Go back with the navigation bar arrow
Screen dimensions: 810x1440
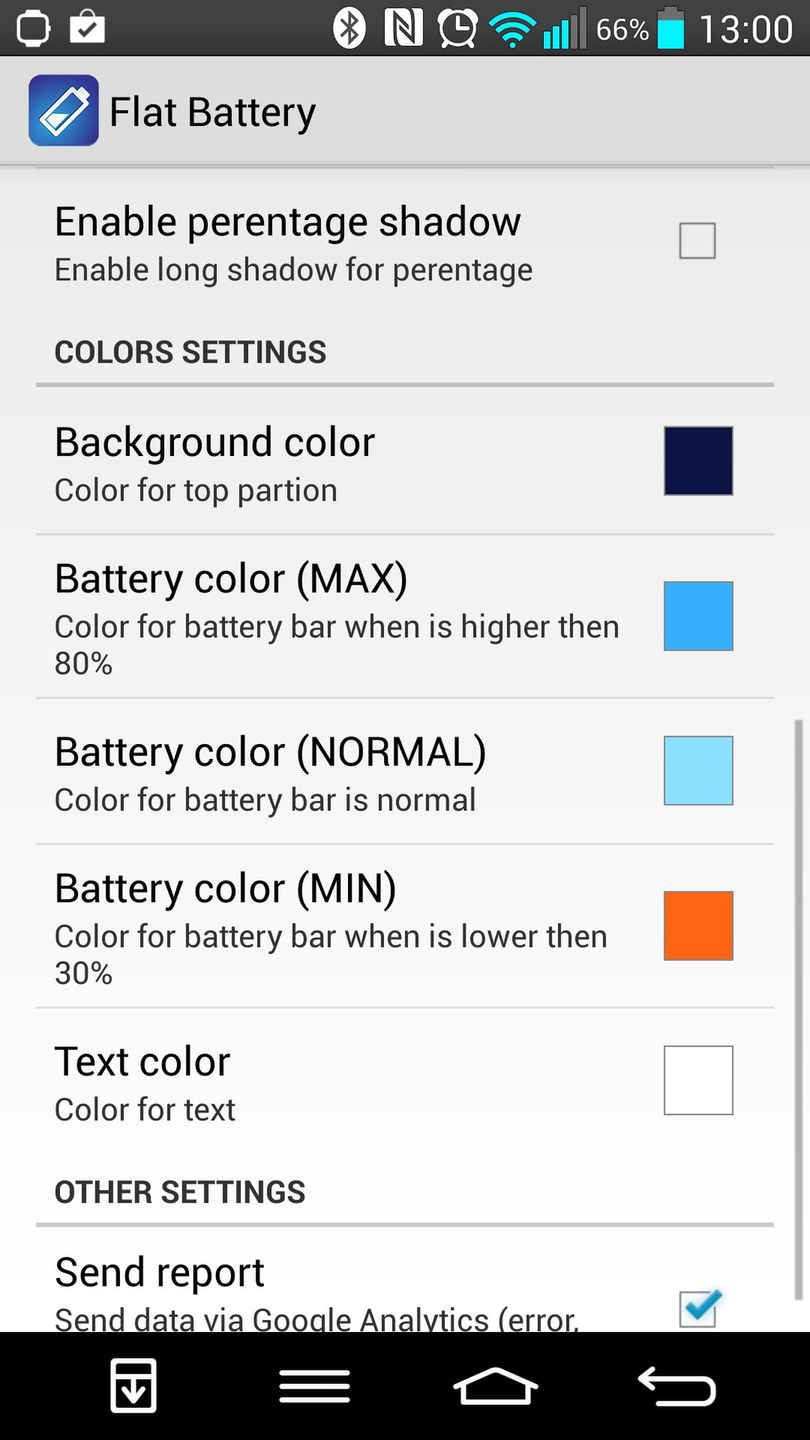(677, 1387)
